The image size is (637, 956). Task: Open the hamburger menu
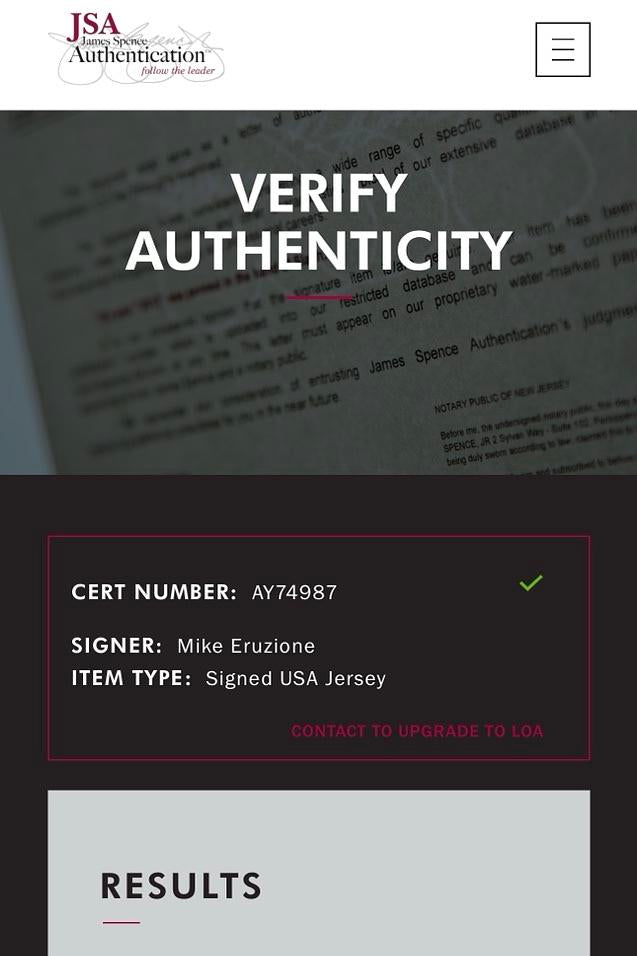[562, 49]
